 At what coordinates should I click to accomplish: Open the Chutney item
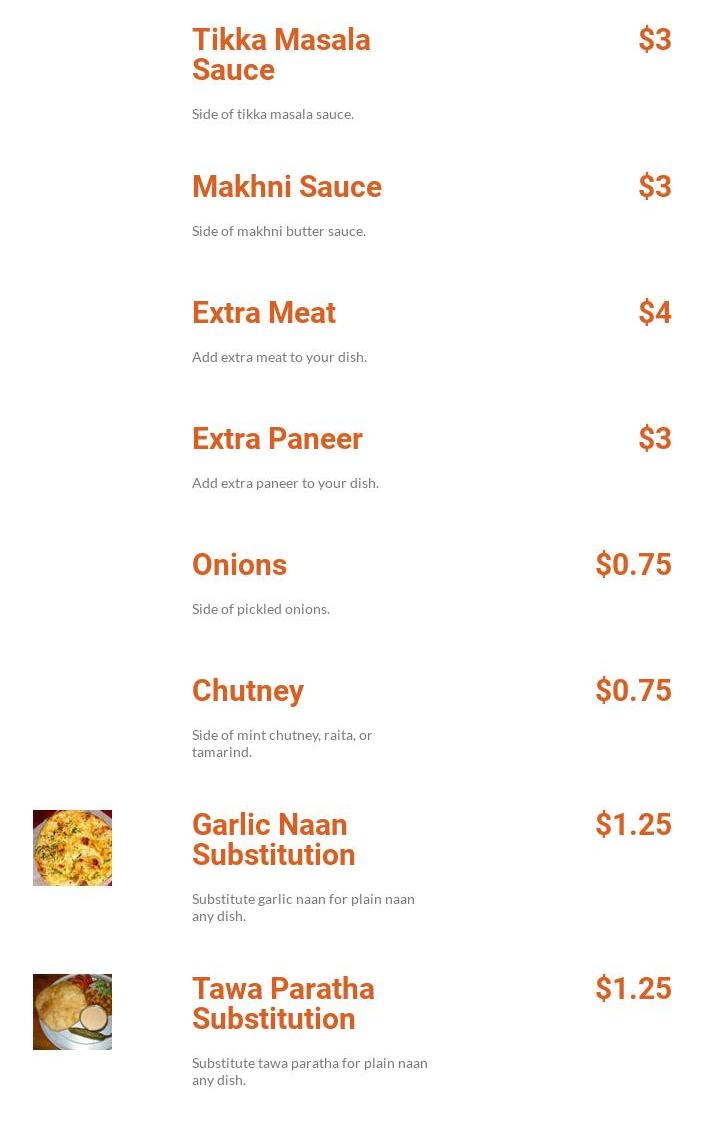248,691
